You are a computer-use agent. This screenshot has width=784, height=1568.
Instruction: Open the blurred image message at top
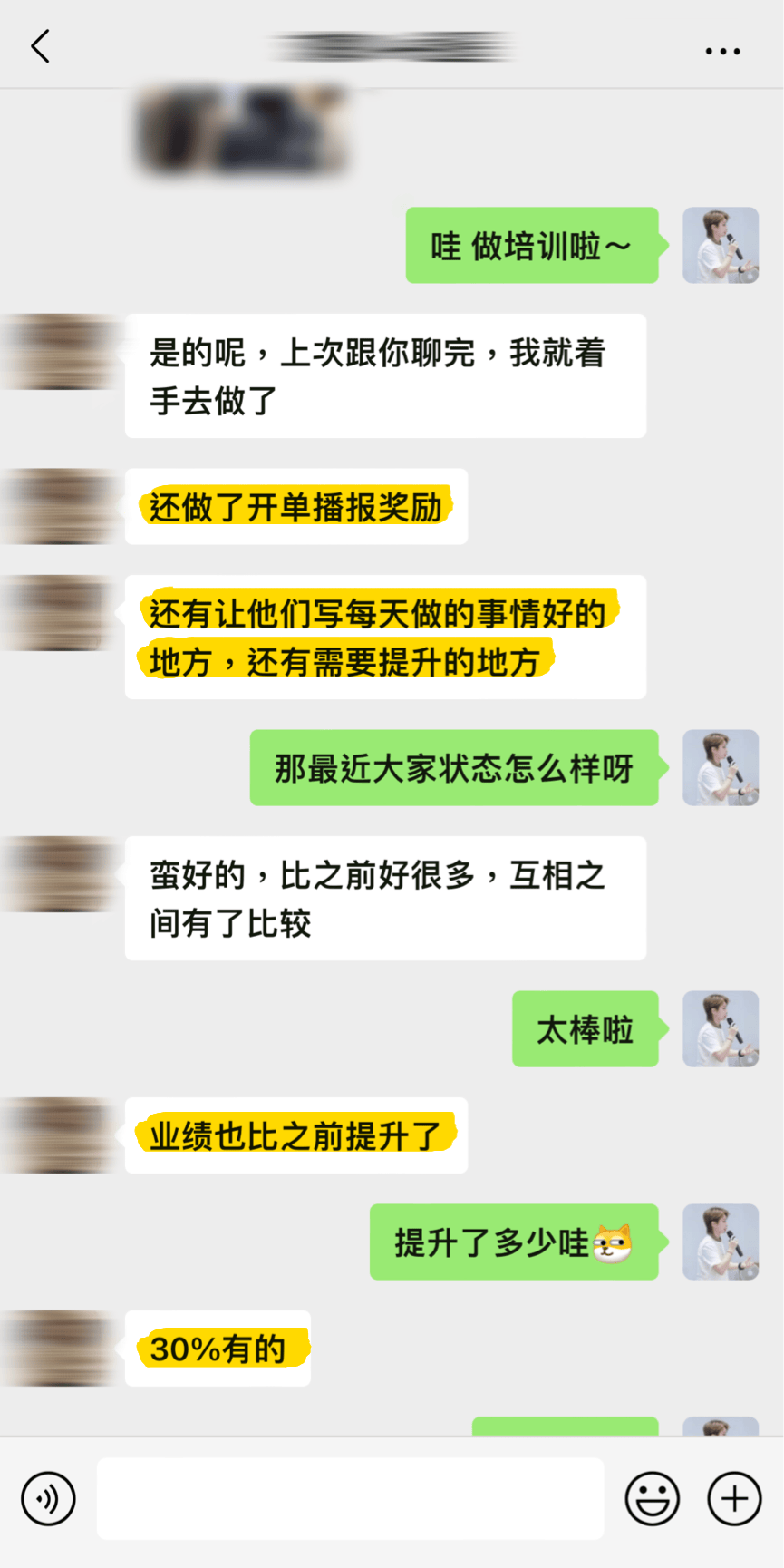(242, 131)
